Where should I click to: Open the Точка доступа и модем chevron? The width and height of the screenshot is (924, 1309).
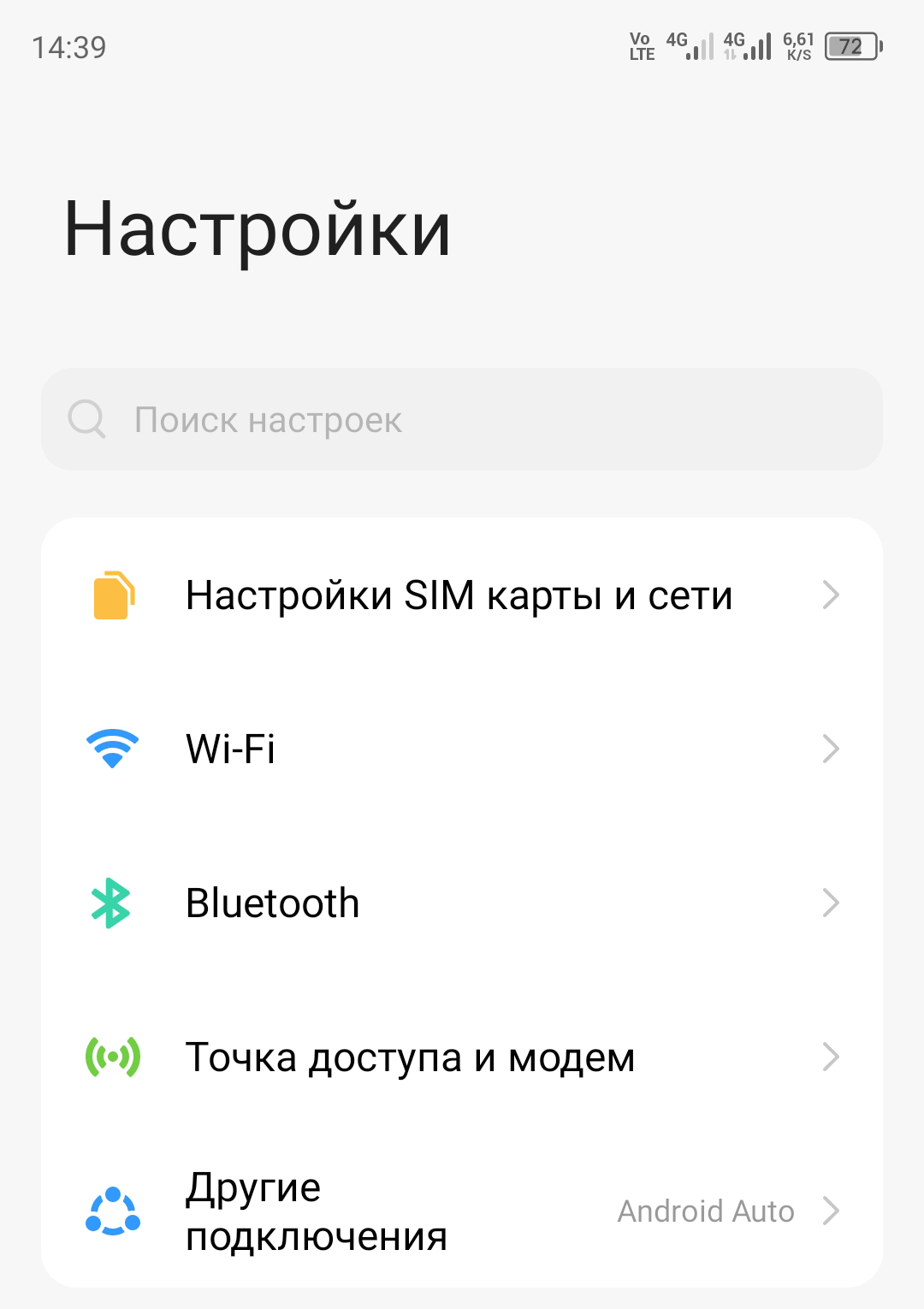[831, 1057]
